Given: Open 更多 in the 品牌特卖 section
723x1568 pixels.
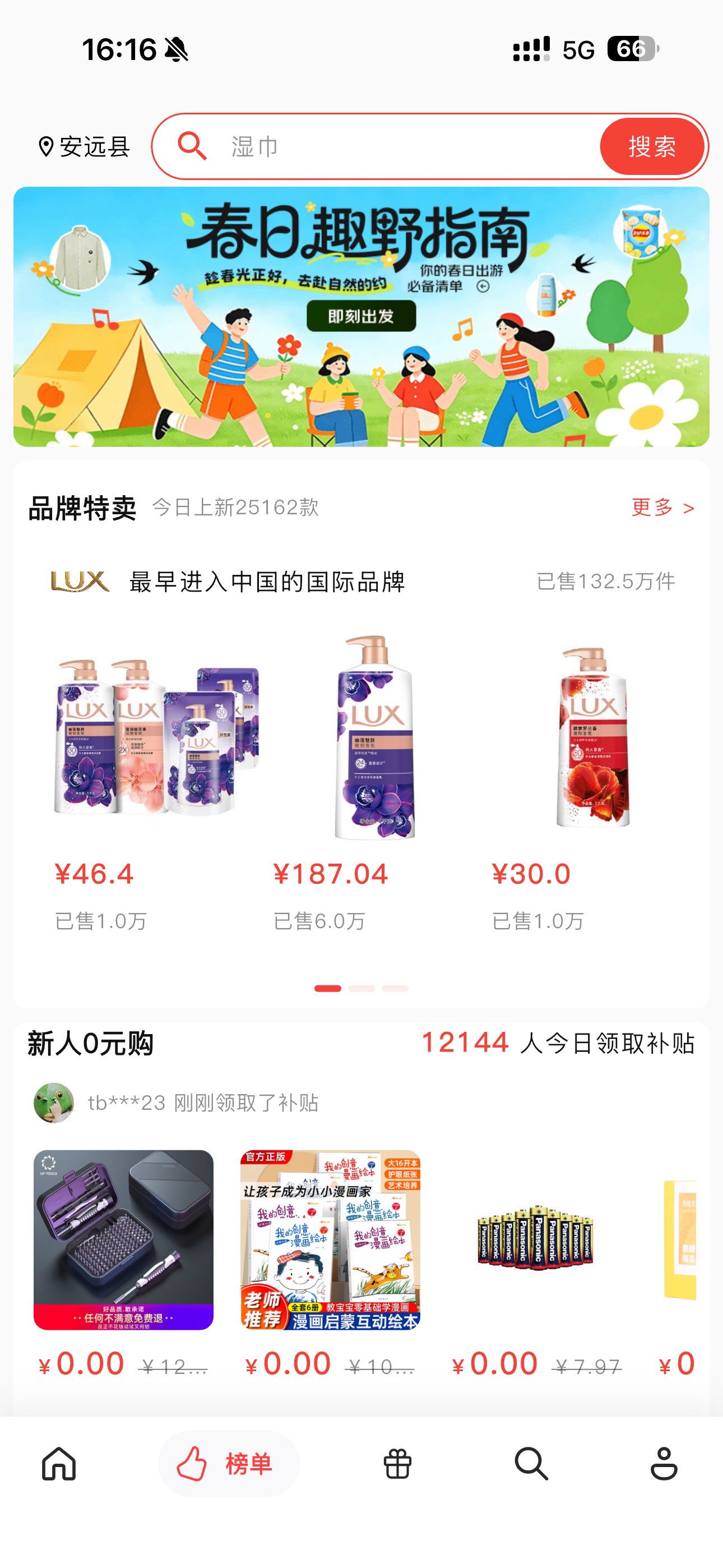Looking at the screenshot, I should click(662, 507).
